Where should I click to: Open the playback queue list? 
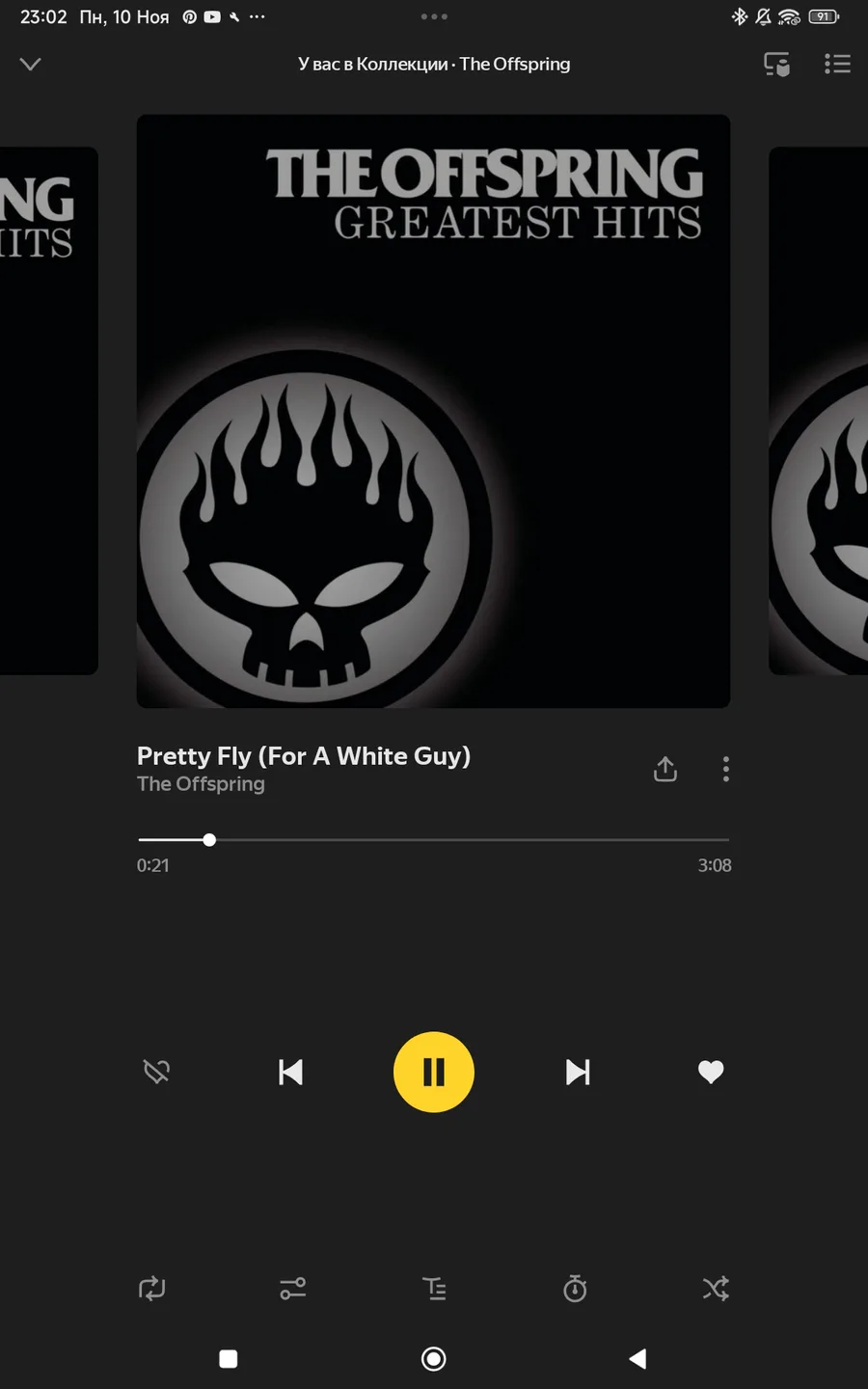pyautogui.click(x=837, y=65)
